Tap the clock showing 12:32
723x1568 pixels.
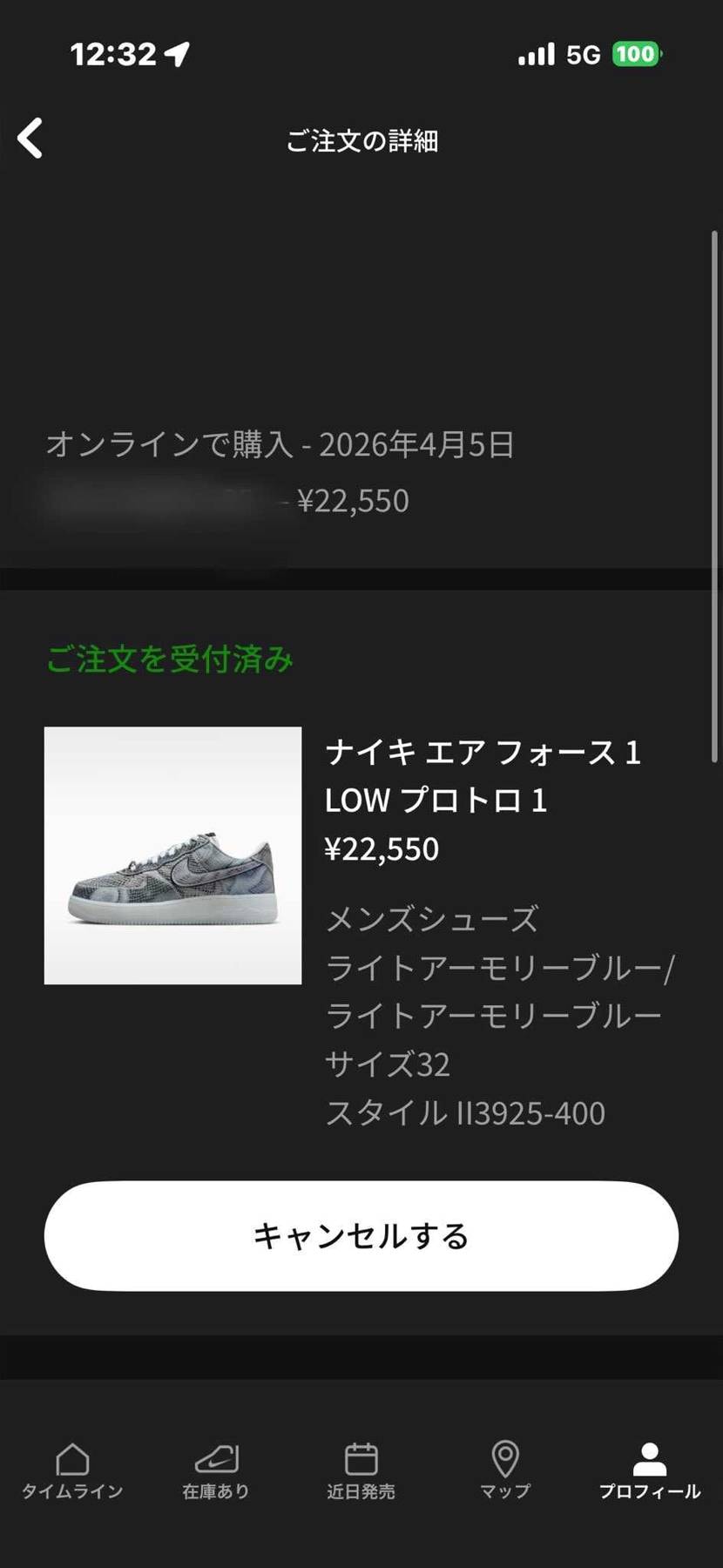(x=113, y=52)
